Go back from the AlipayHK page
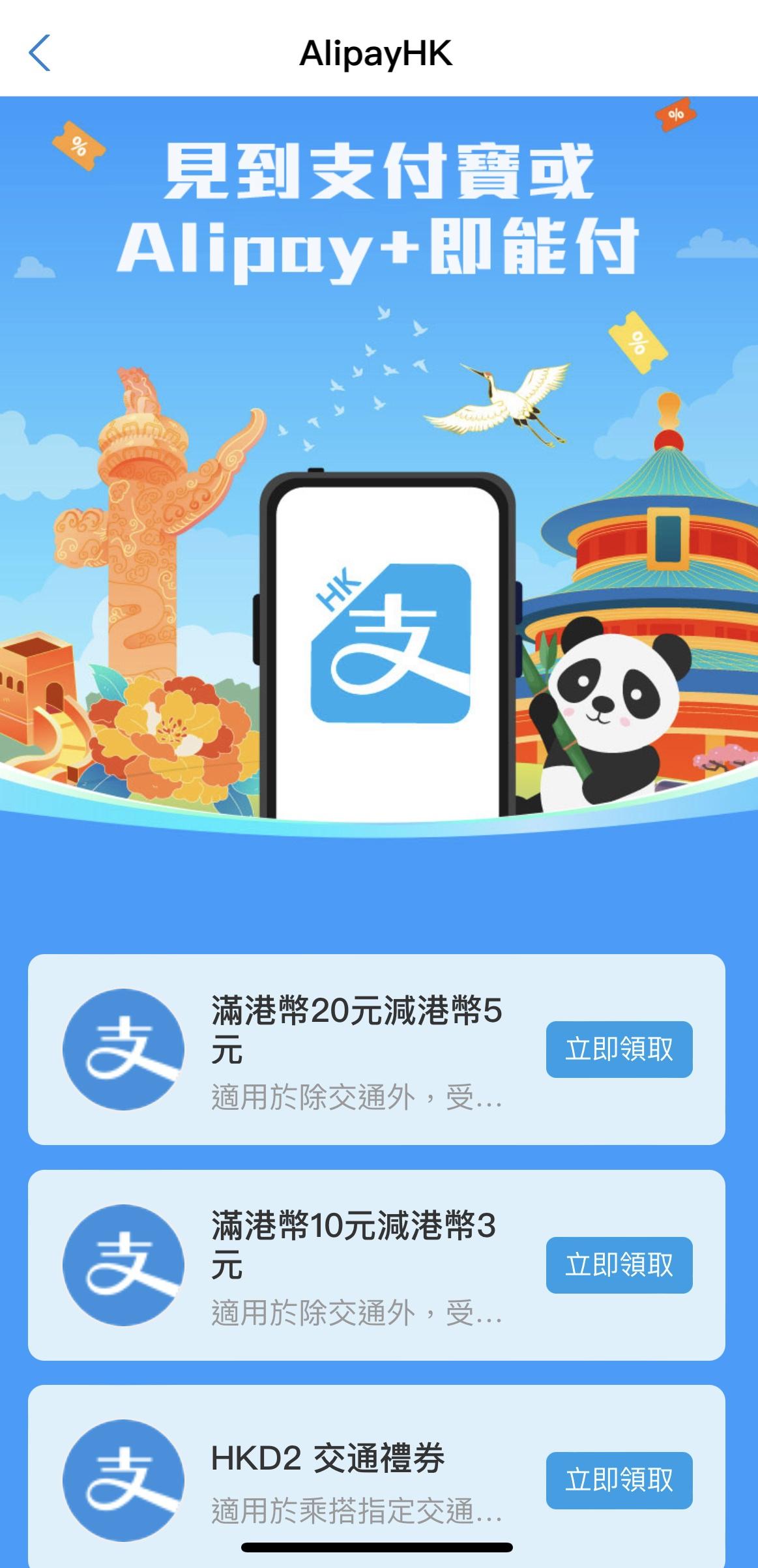The height and width of the screenshot is (1568, 758). click(40, 53)
